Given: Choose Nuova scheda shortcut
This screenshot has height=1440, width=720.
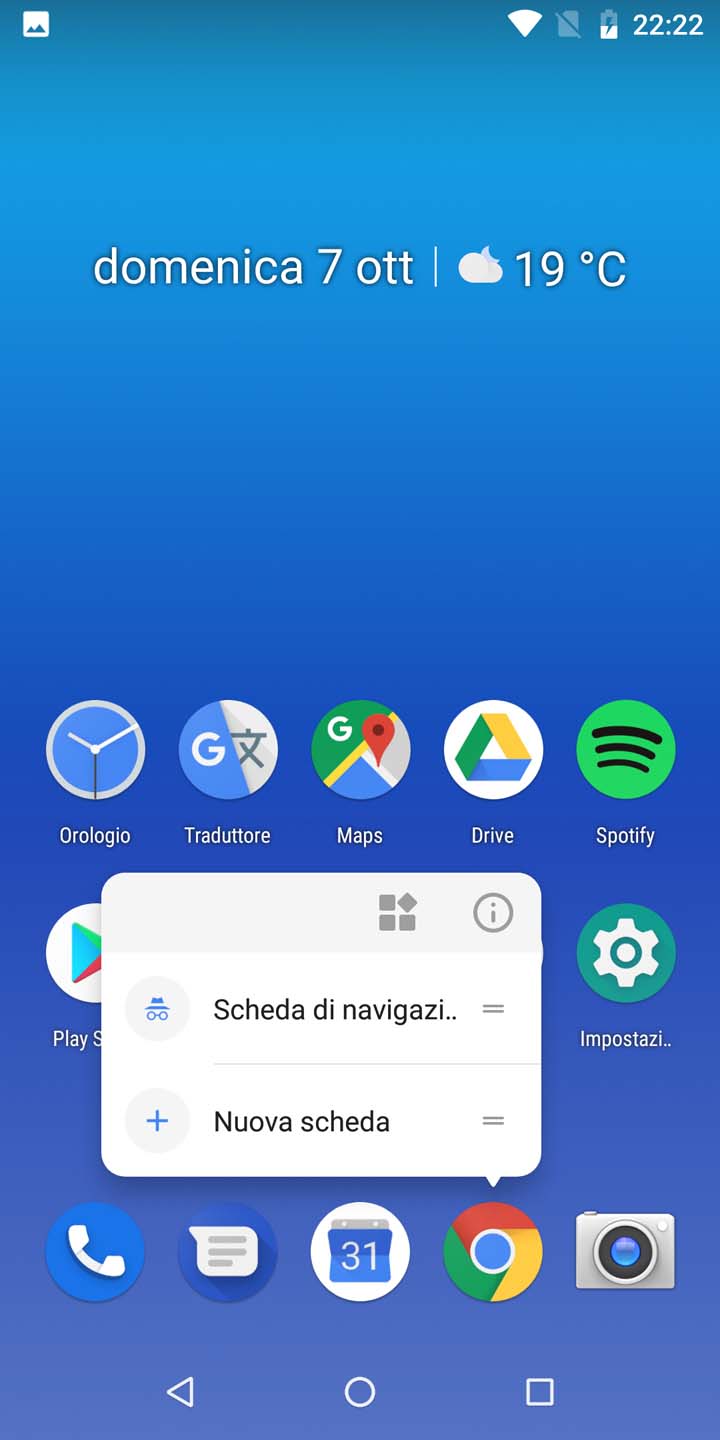Looking at the screenshot, I should point(321,1121).
